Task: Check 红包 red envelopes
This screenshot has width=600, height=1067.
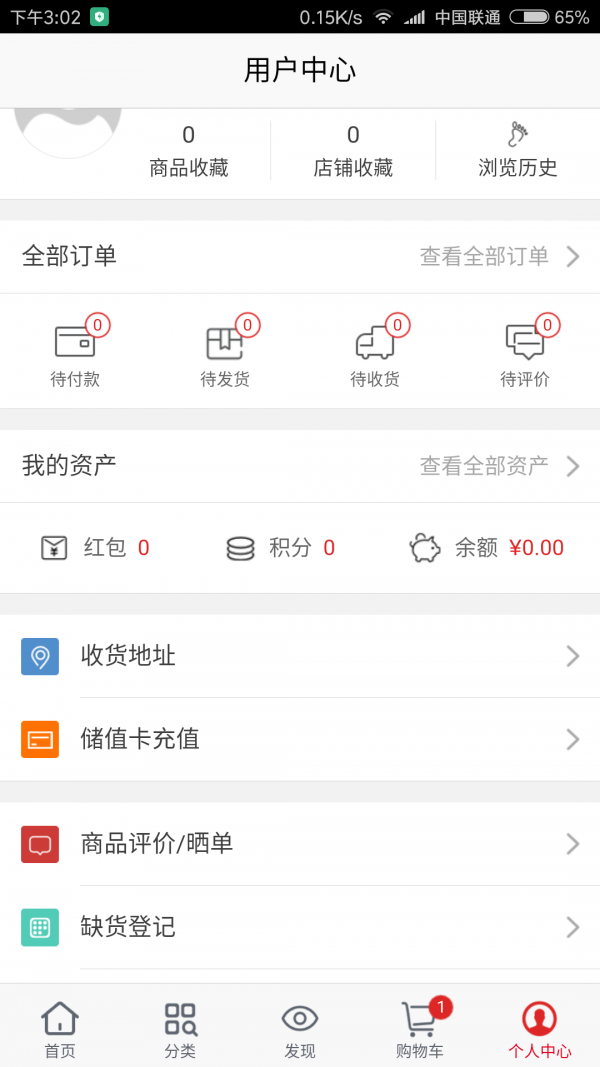Action: (96, 548)
